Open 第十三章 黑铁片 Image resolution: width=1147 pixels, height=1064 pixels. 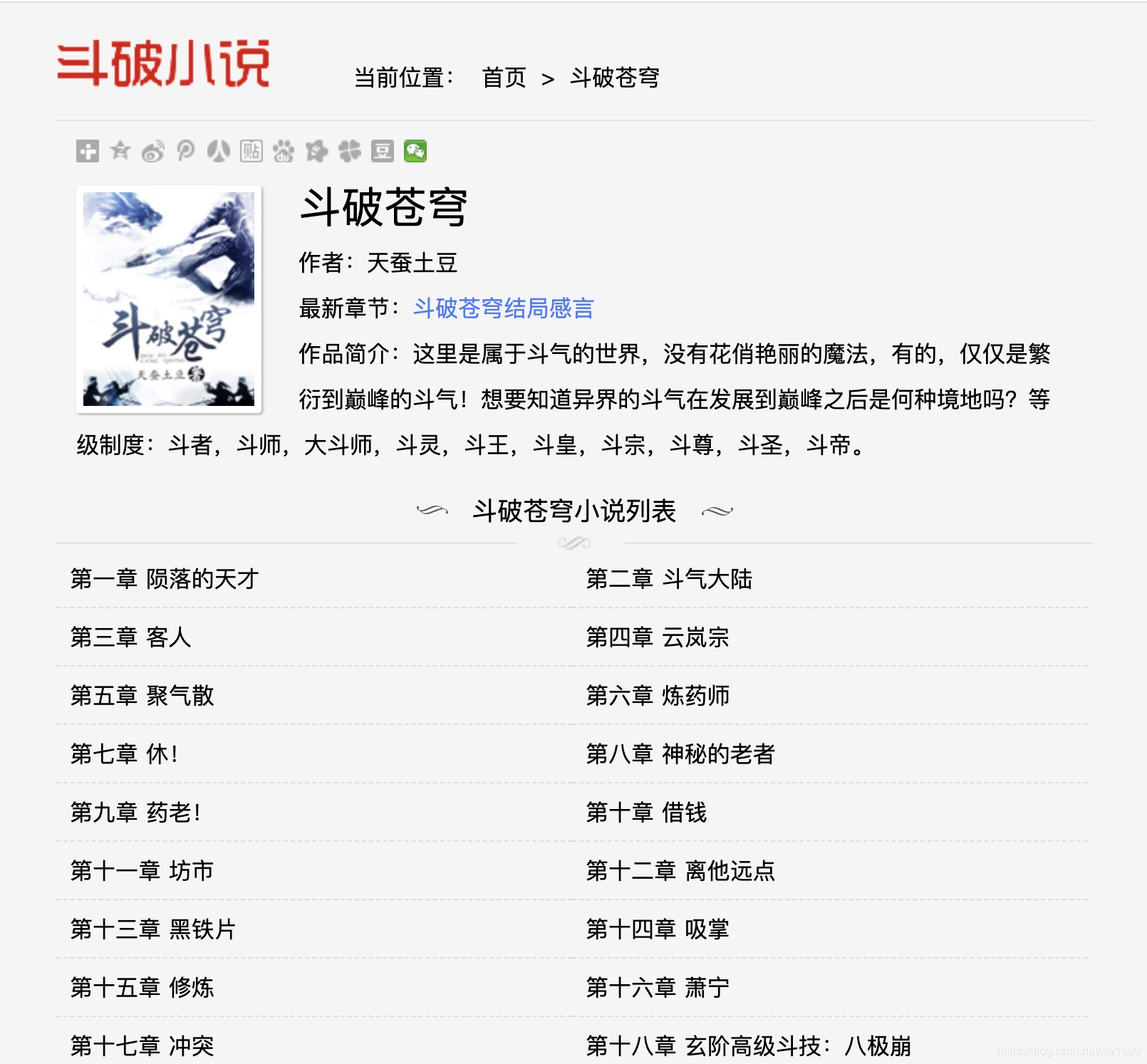point(153,929)
